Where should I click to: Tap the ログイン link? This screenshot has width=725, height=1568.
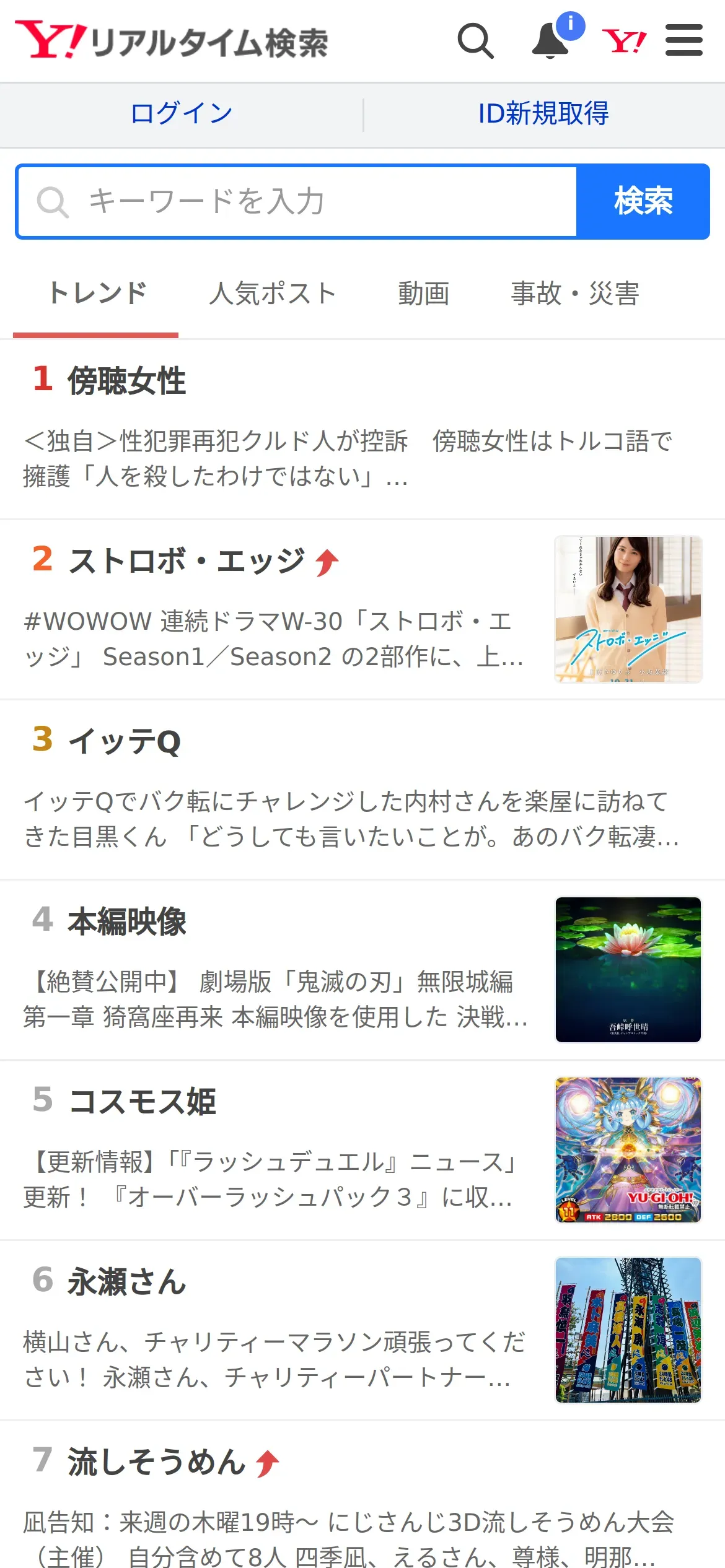pos(181,113)
